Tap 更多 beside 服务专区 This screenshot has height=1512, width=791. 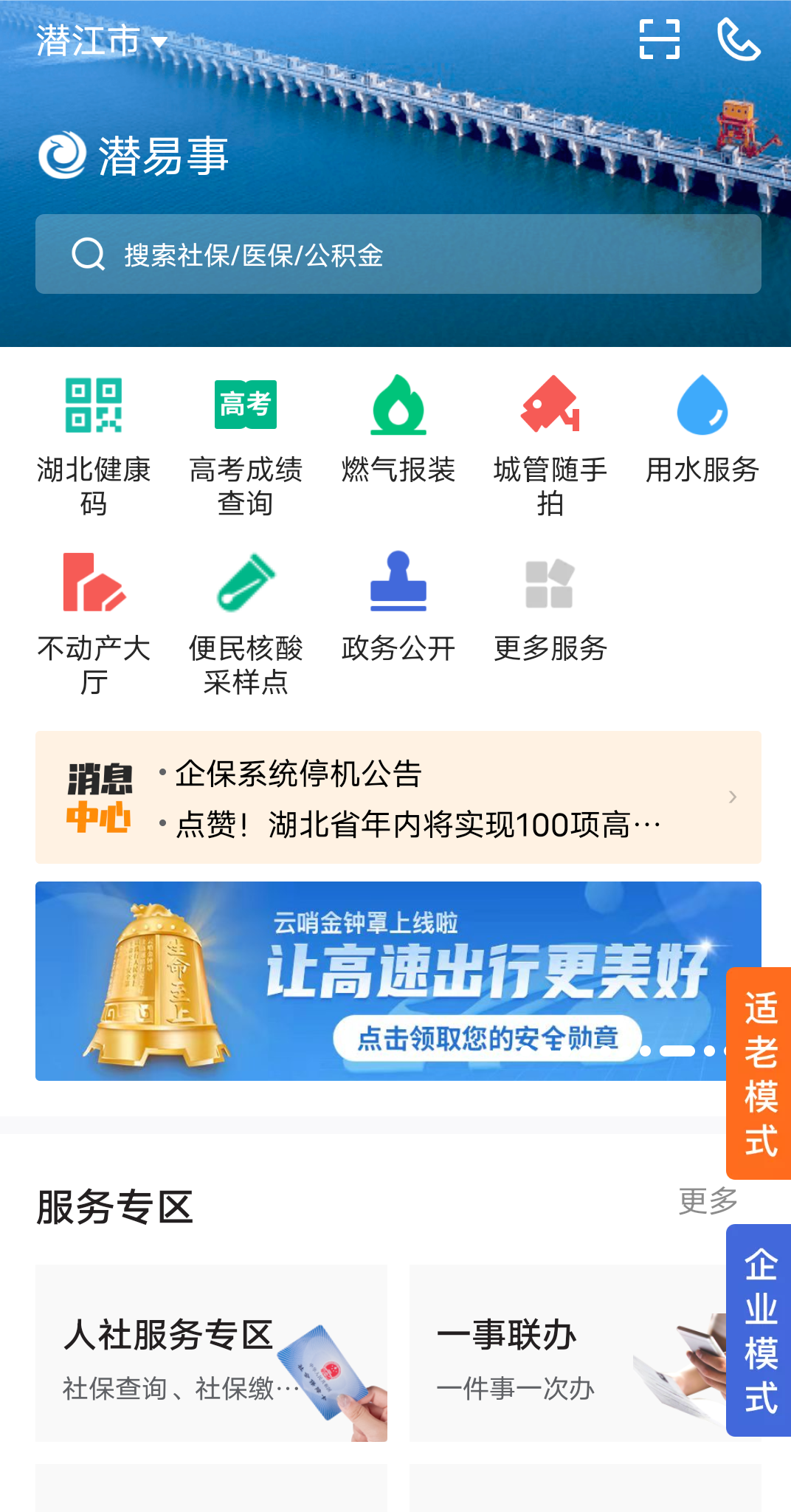(x=708, y=1201)
